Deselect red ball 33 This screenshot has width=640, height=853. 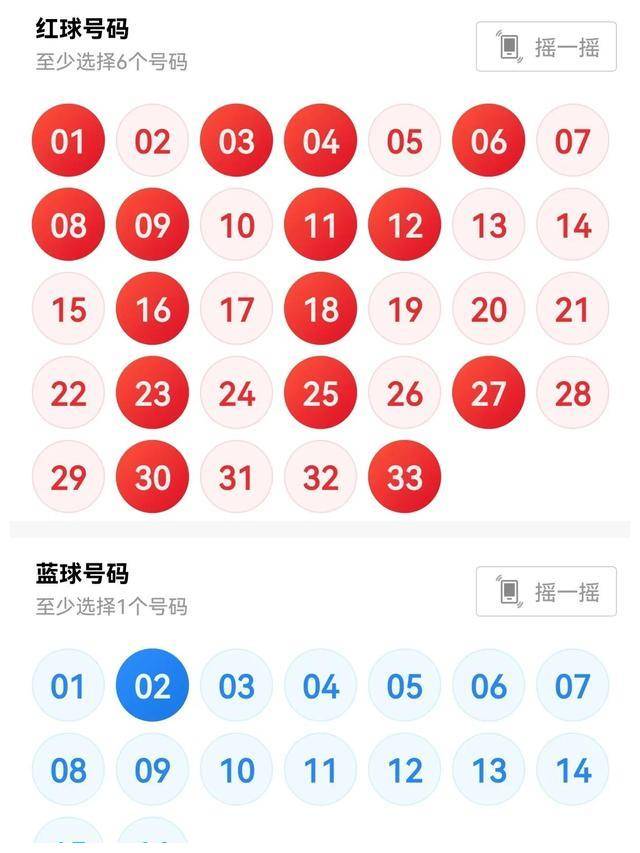pos(404,477)
